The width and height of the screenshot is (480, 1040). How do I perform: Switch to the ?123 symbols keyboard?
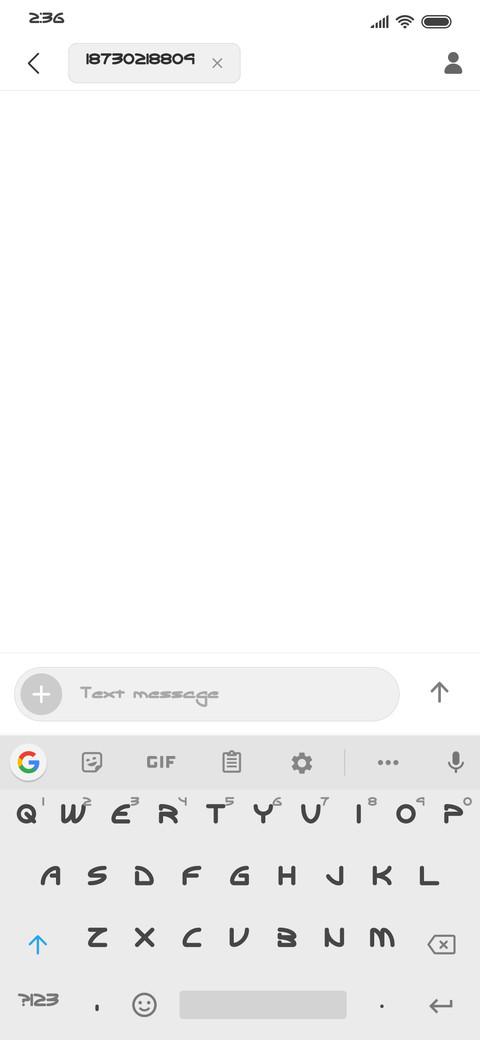click(x=38, y=1000)
